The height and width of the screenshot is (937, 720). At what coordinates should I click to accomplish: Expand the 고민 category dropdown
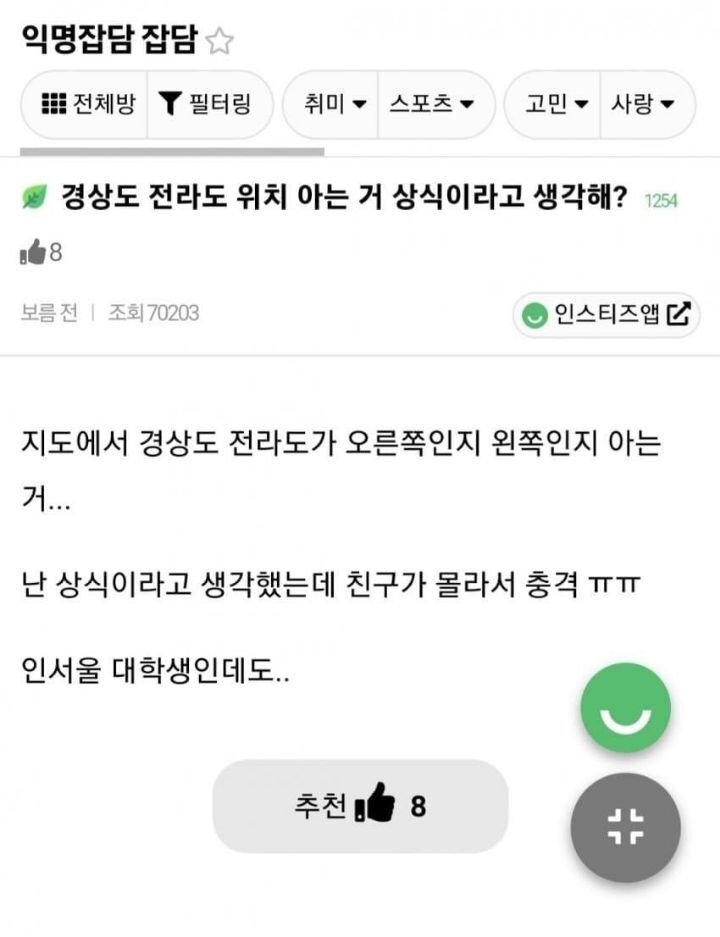tap(554, 104)
